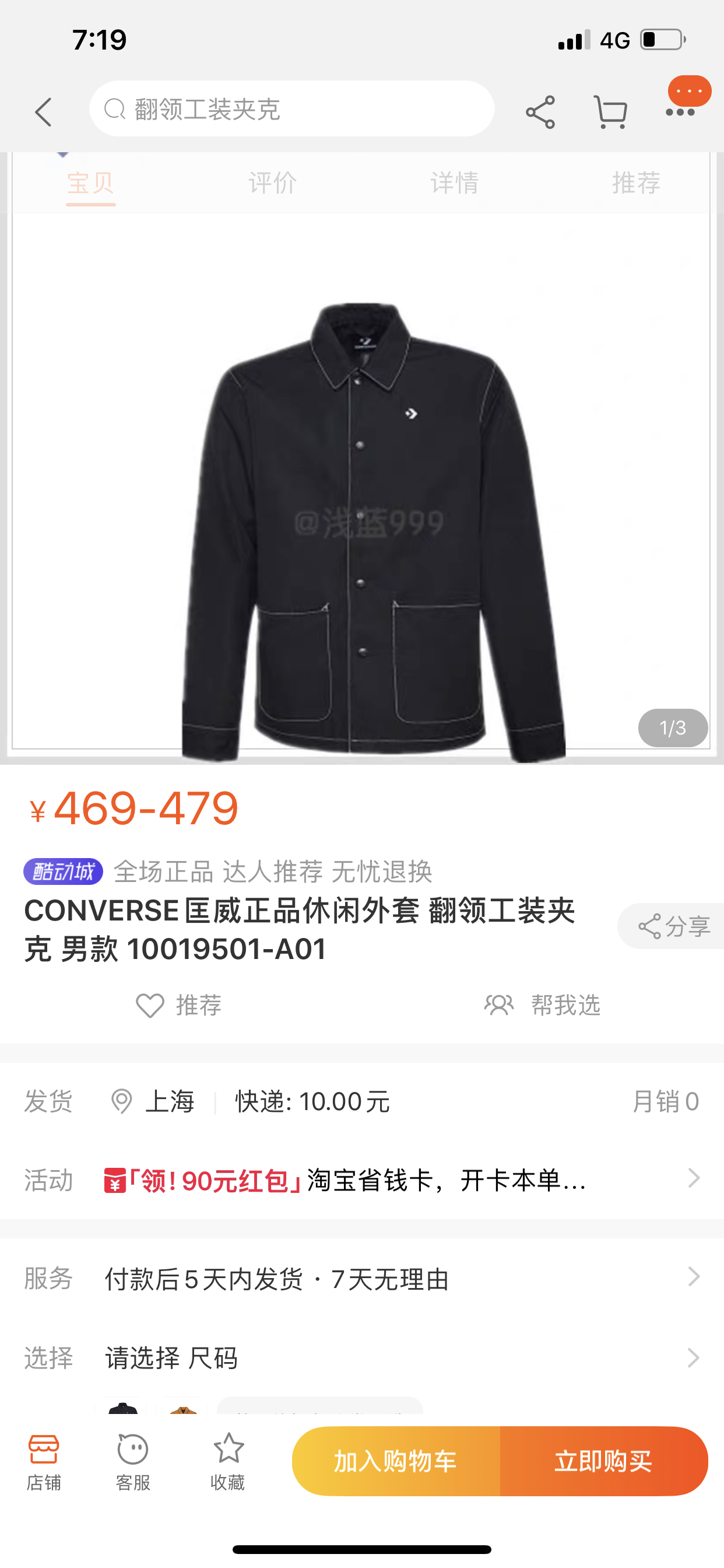Open the jacket product image
The width and height of the screenshot is (724, 1568).
pyautogui.click(x=361, y=487)
